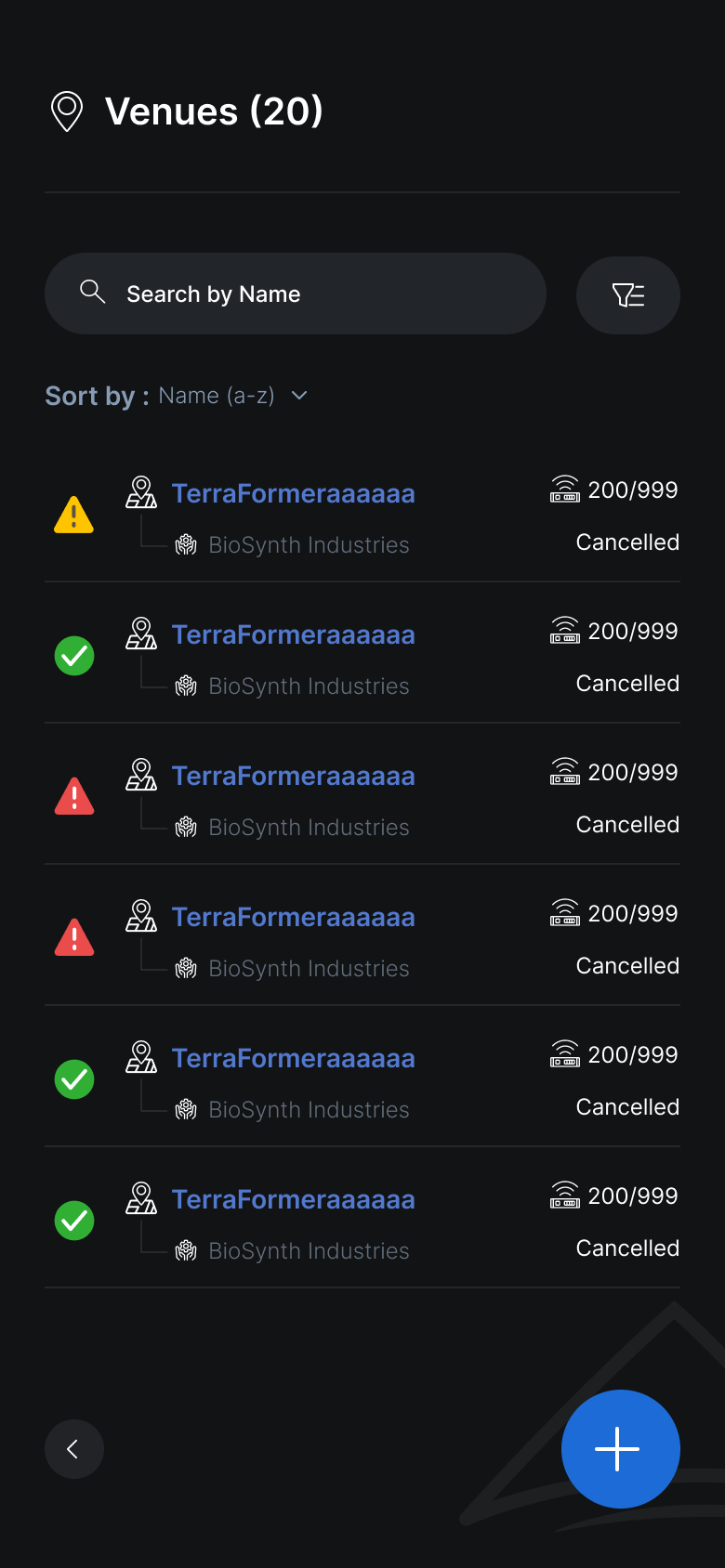Click the green checkmark on the second venue

point(74,656)
